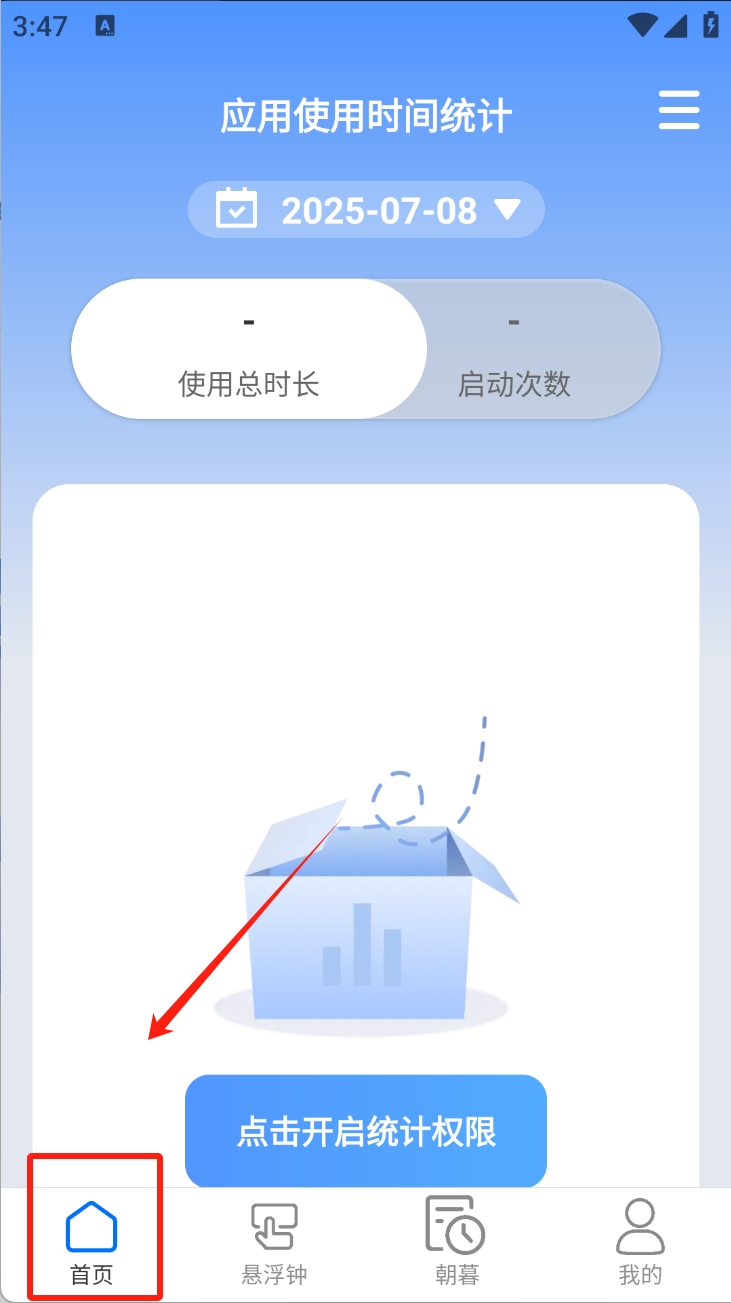Image resolution: width=731 pixels, height=1303 pixels.
Task: Open the hamburger menu
Action: [x=678, y=110]
